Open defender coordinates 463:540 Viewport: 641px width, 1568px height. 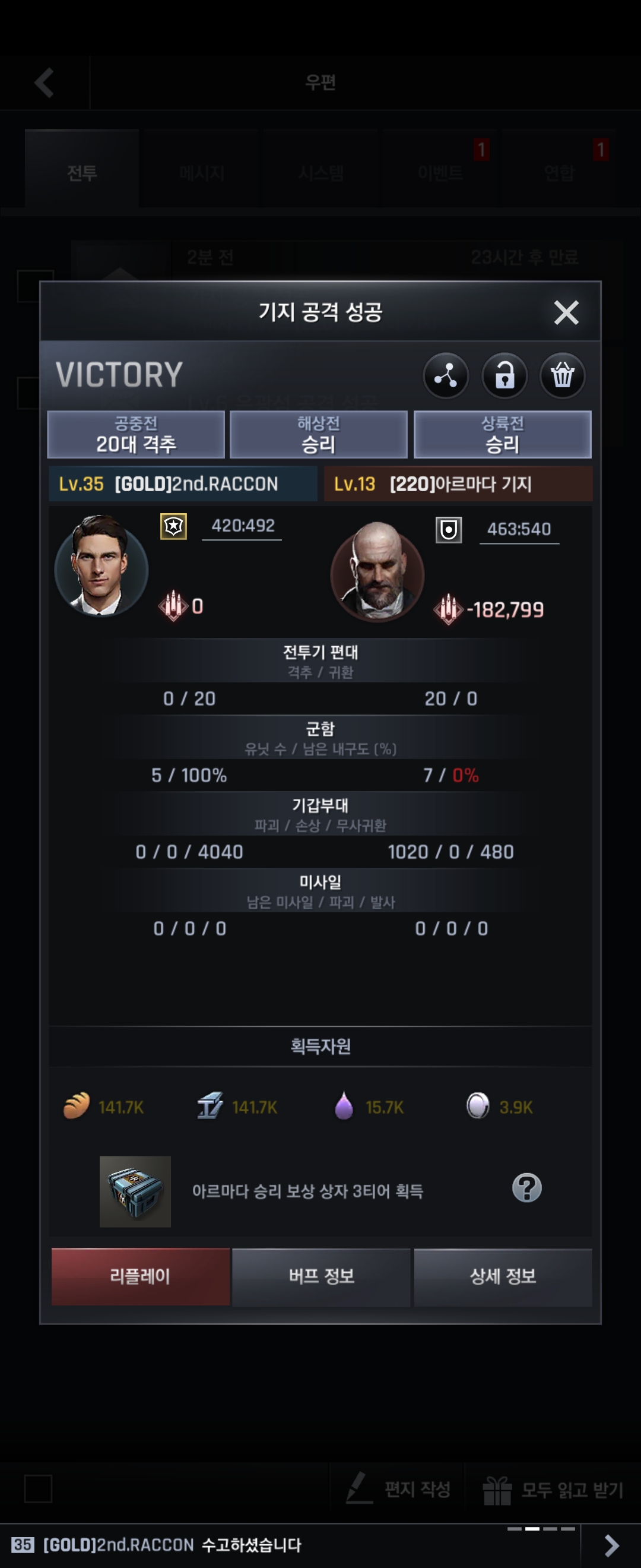[x=519, y=530]
